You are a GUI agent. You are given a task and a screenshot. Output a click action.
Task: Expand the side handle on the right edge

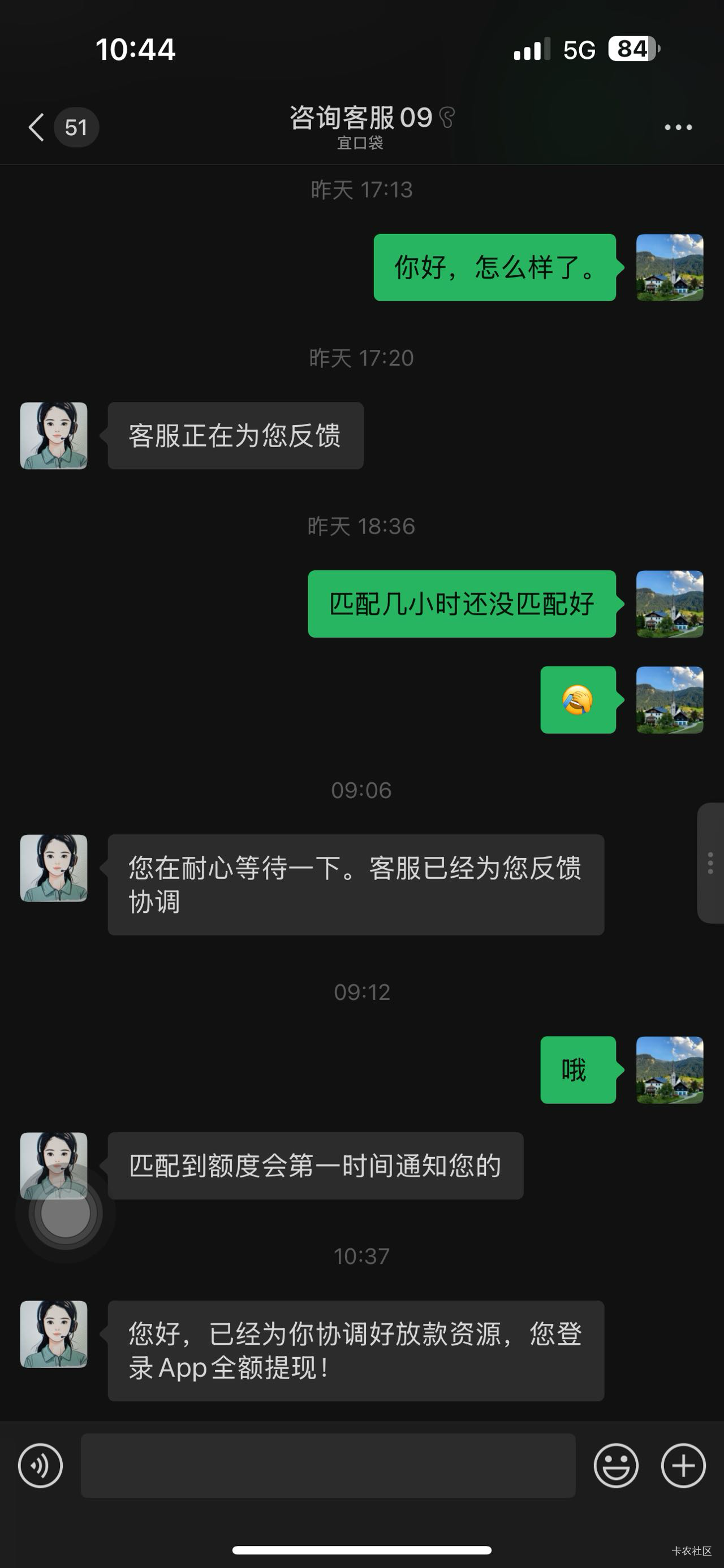click(710, 863)
